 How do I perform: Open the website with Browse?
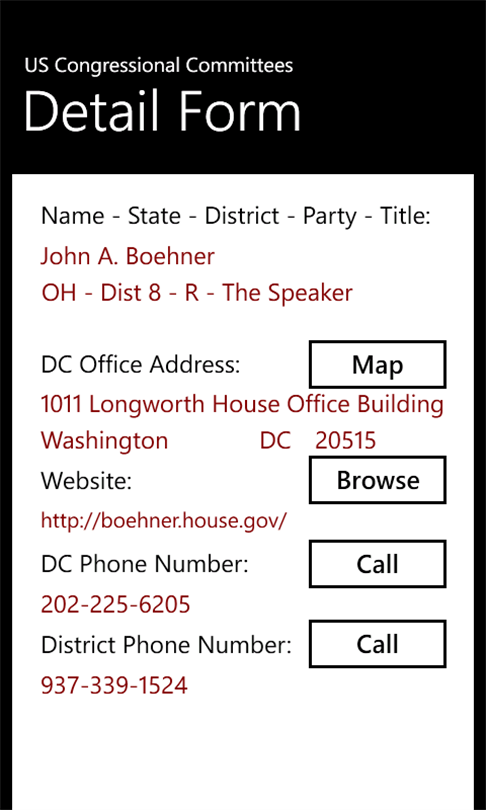(x=378, y=480)
